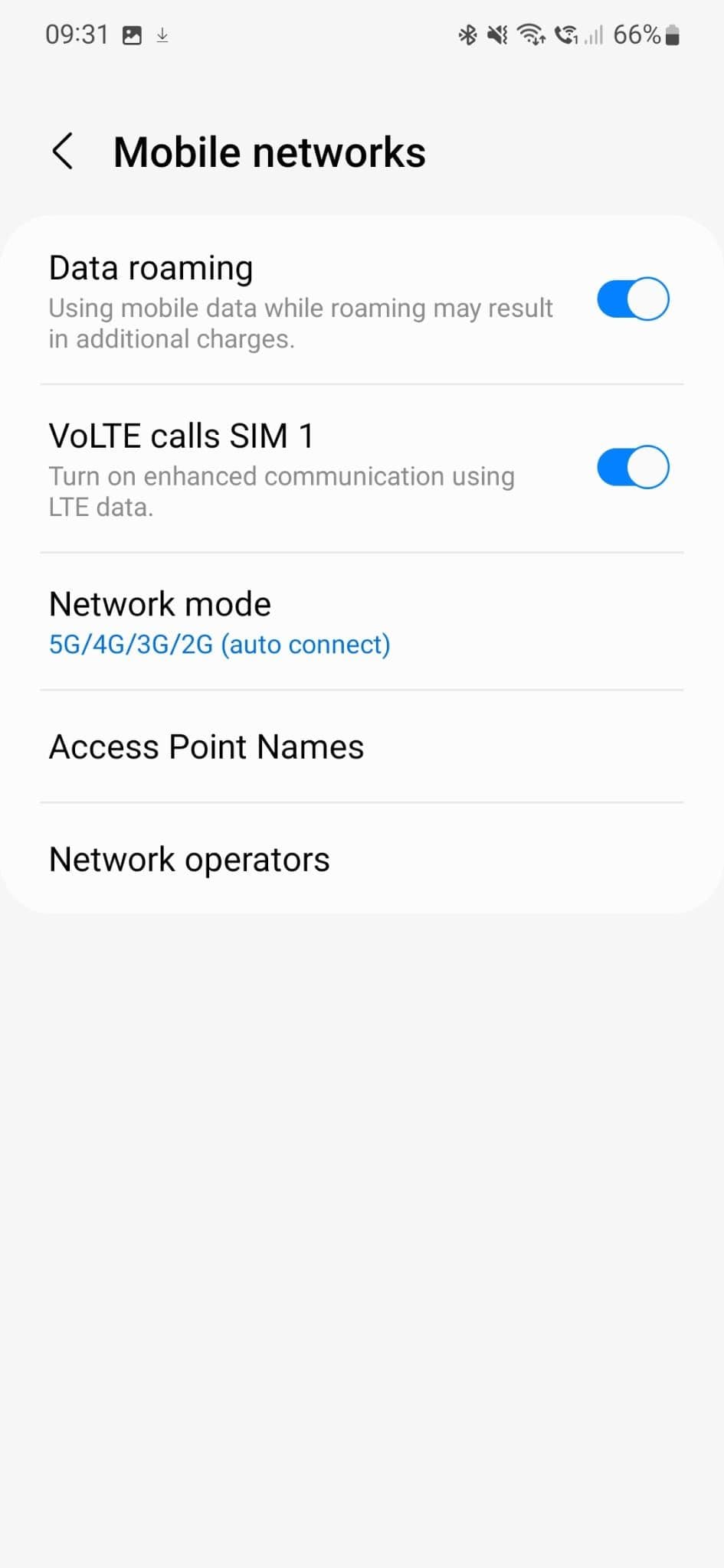Tap the cellular signal strength bars

pyautogui.click(x=594, y=34)
